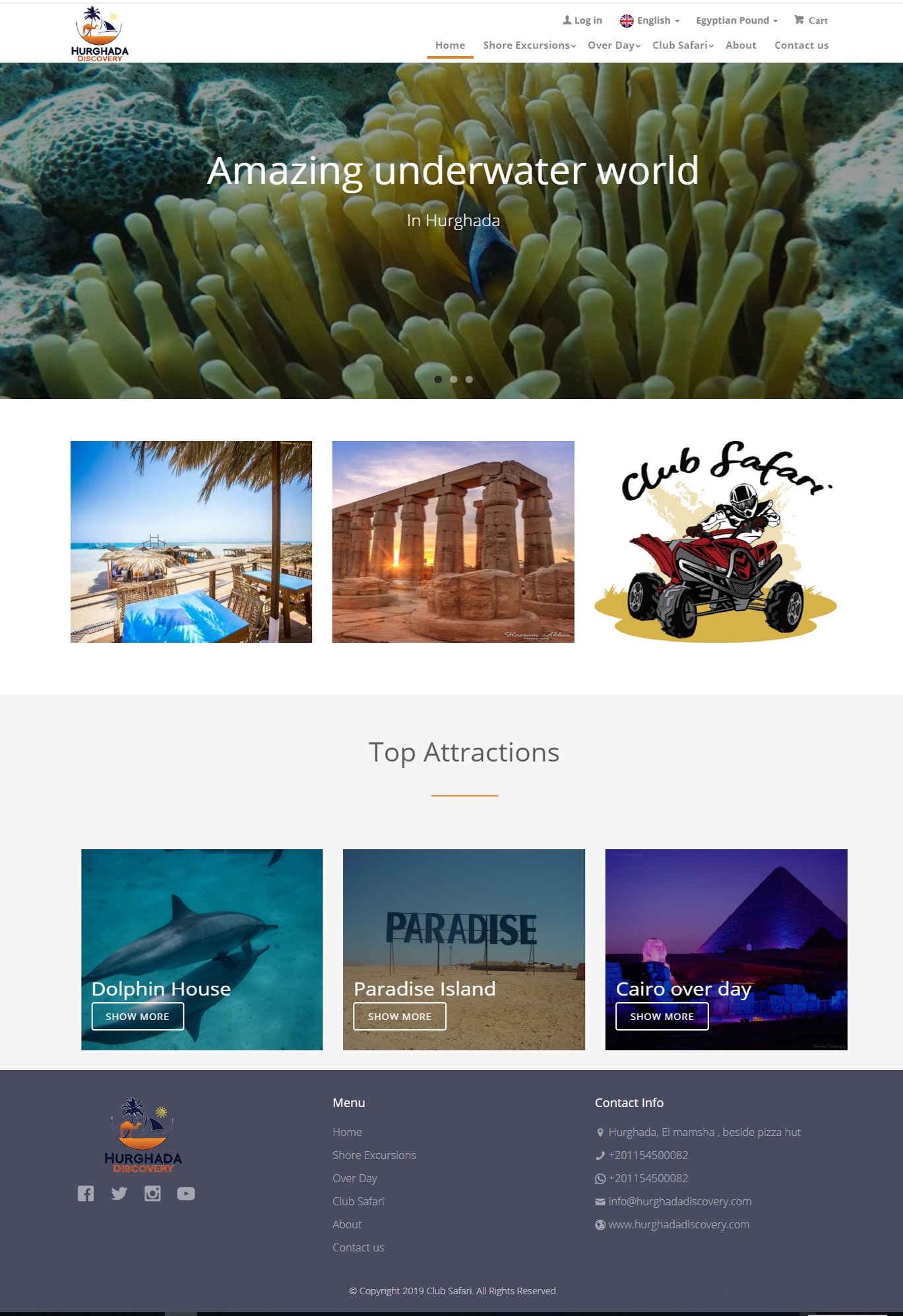Screen dimensions: 903x1316
Task: Open the Club Safari quad bike tile
Action: 715,542
